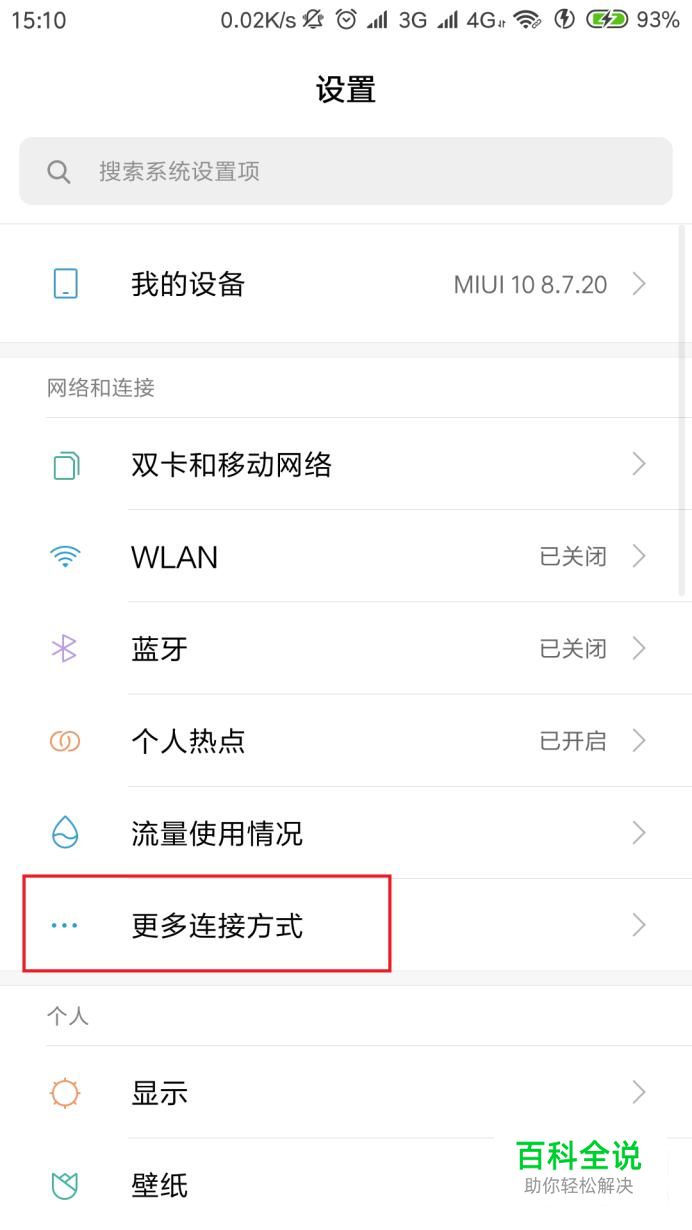692x1230 pixels.
Task: Open WLAN settings
Action: click(x=345, y=557)
